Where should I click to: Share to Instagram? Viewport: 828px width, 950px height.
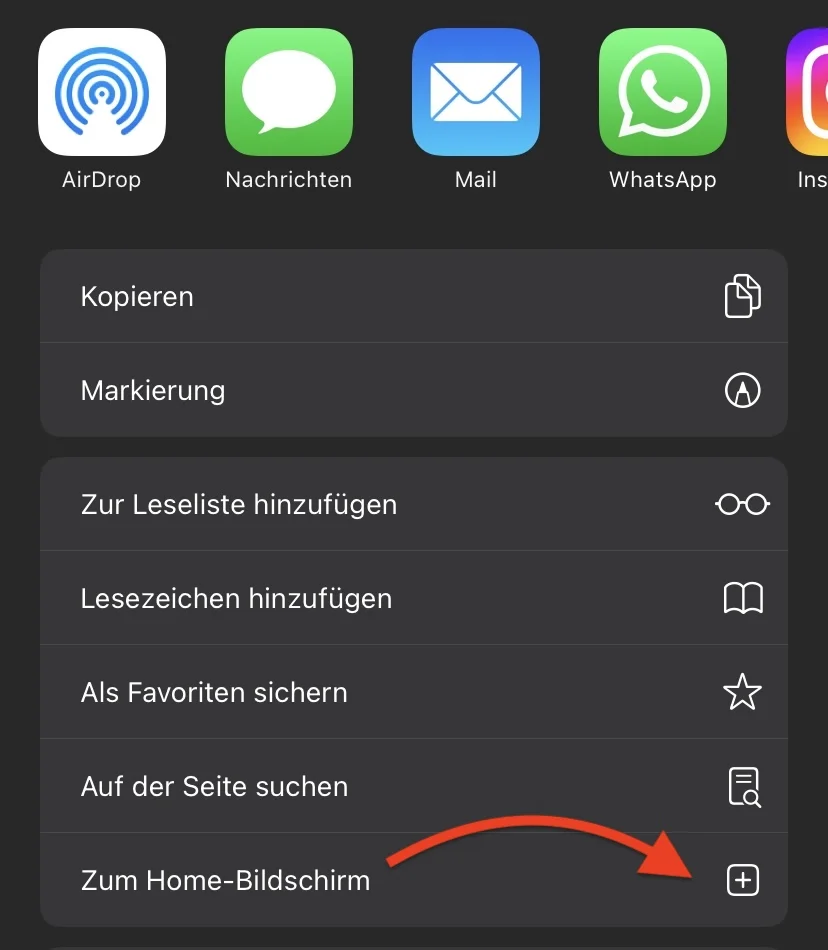point(810,92)
